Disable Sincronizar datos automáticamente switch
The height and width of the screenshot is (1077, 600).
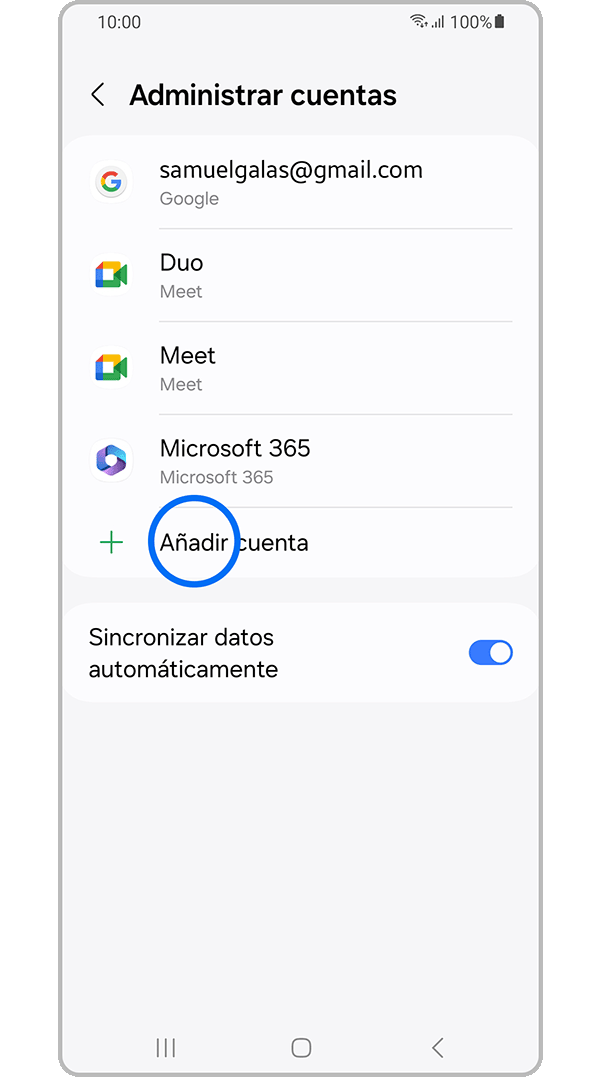pos(490,653)
